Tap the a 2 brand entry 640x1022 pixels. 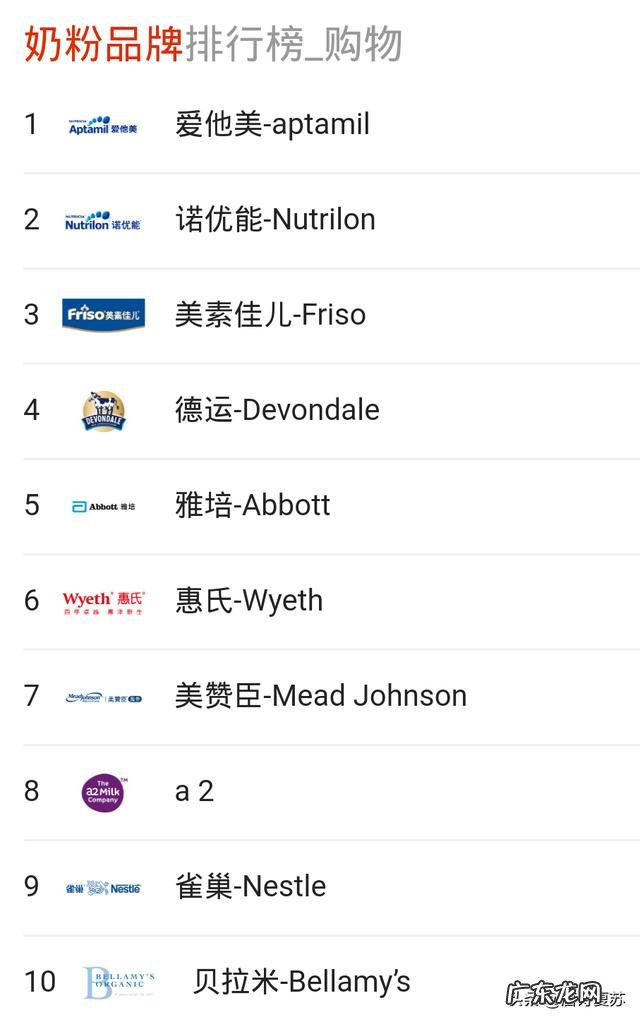(194, 791)
